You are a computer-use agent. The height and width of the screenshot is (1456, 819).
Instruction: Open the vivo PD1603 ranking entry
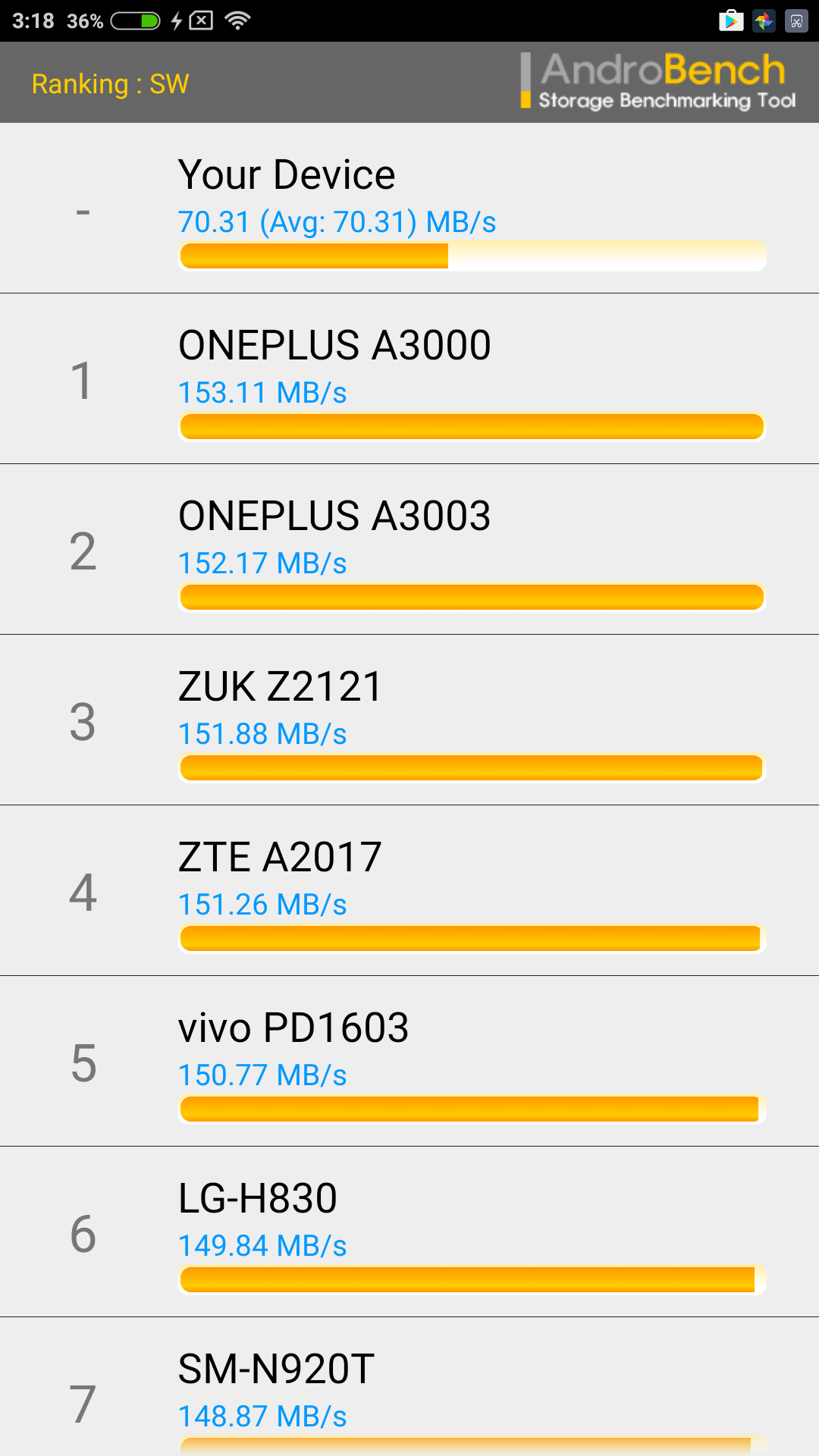[x=409, y=1062]
